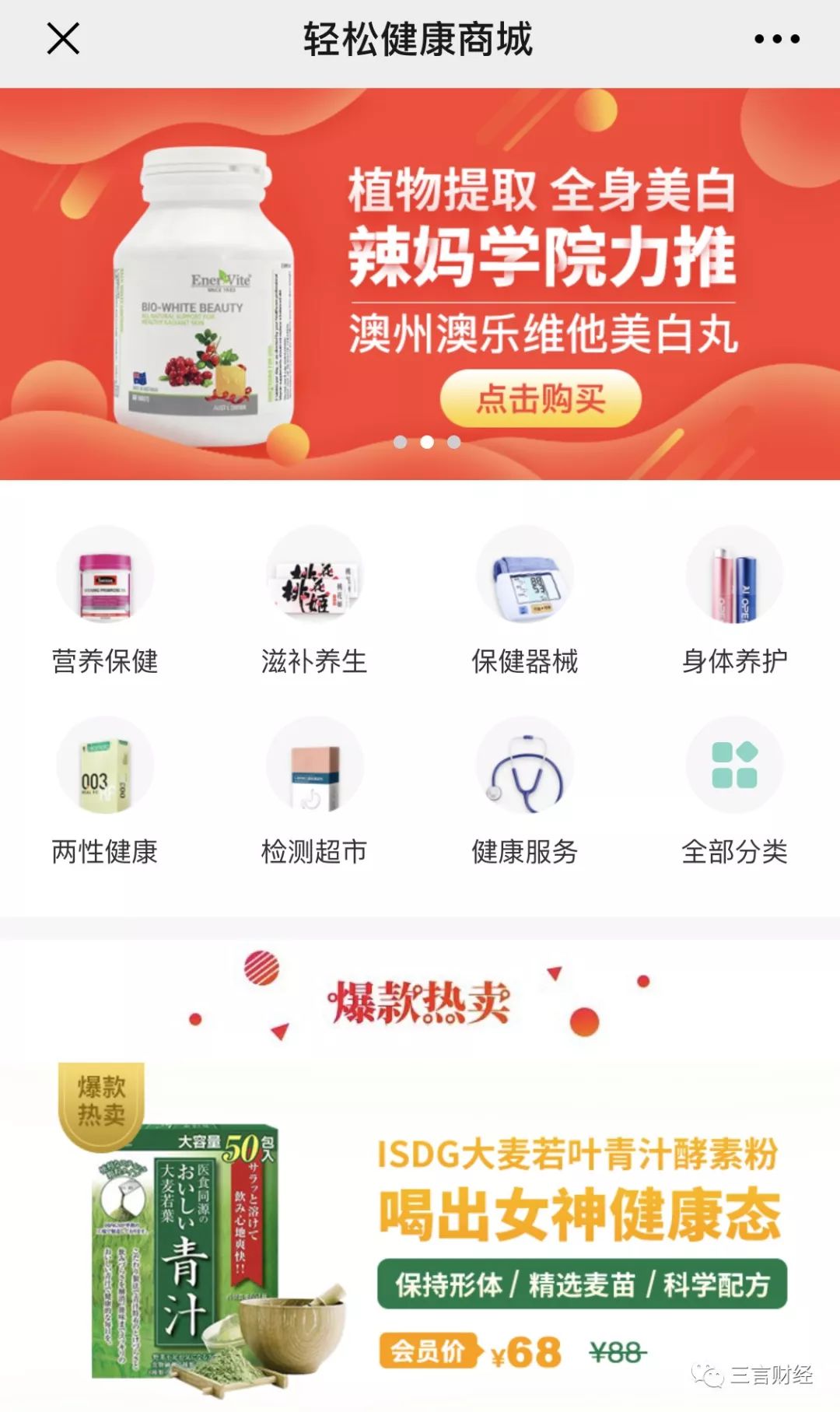Open 健康服务
Viewport: 840px width, 1412px height.
click(x=524, y=766)
